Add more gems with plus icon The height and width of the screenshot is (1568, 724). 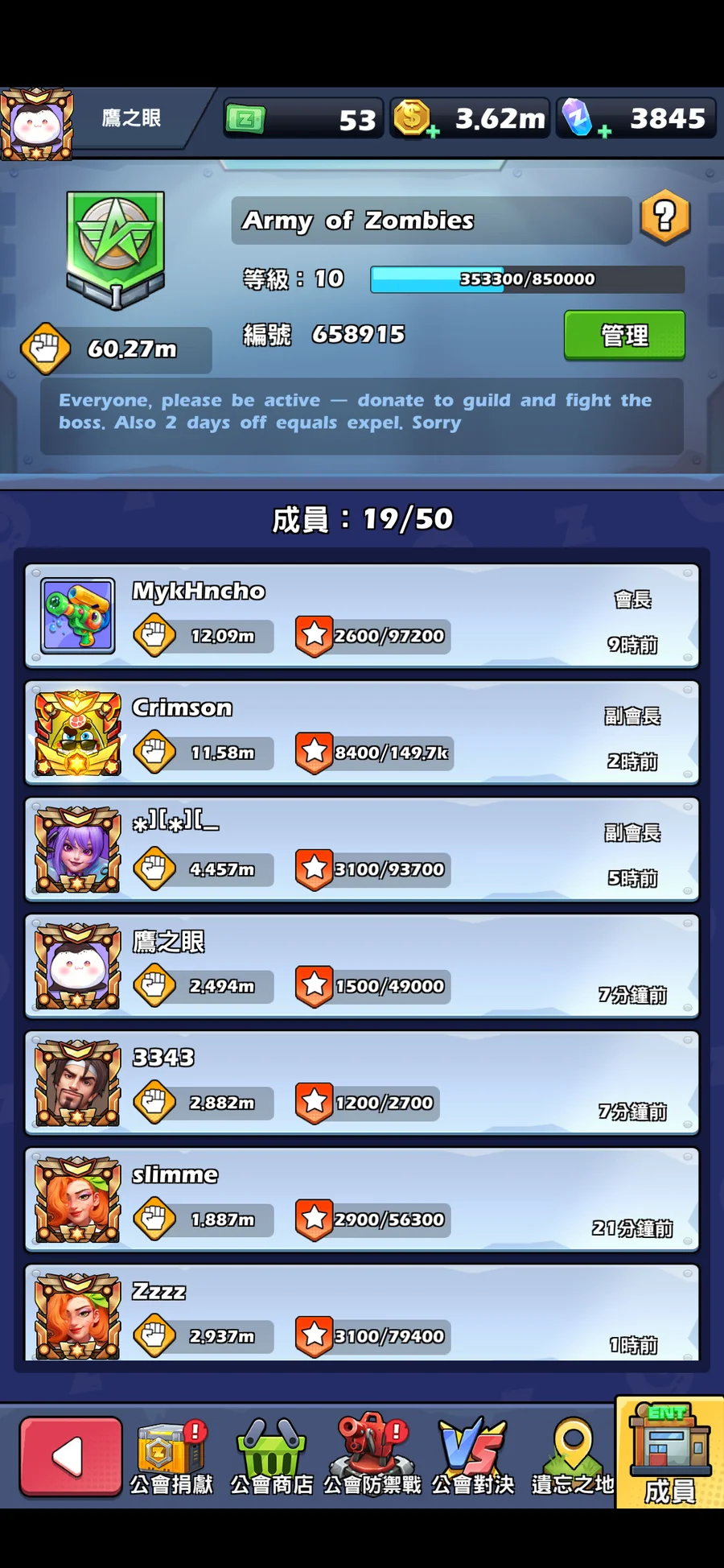point(604,132)
